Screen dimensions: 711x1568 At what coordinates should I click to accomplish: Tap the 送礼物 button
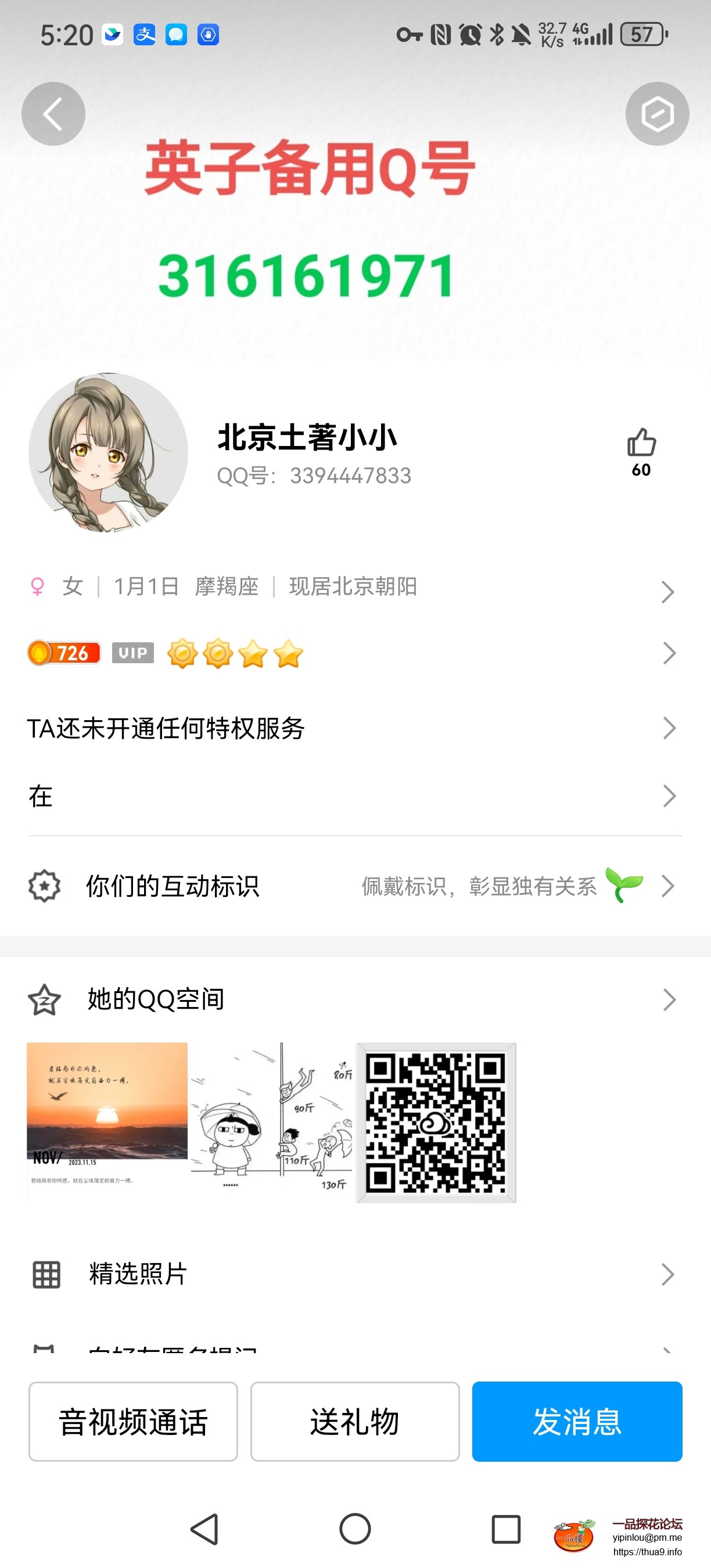354,1422
